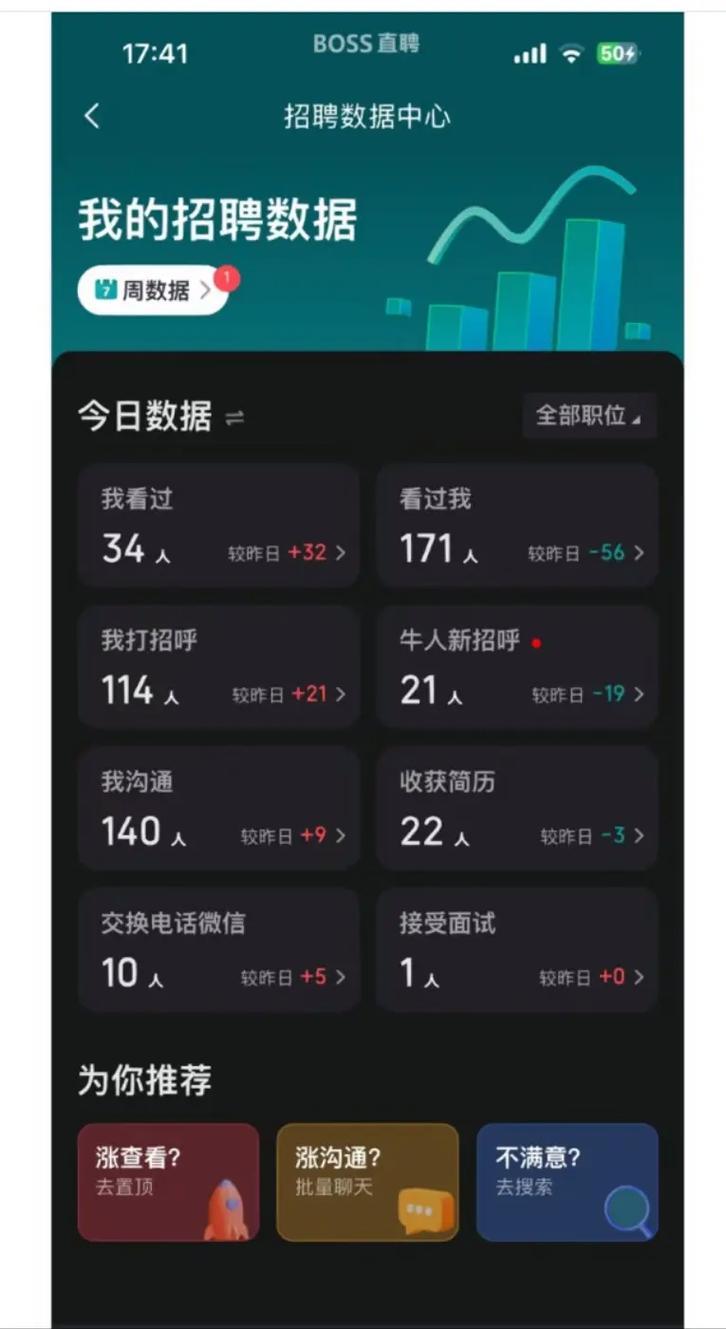Tap the back arrow at top left
The width and height of the screenshot is (726, 1329).
click(93, 117)
